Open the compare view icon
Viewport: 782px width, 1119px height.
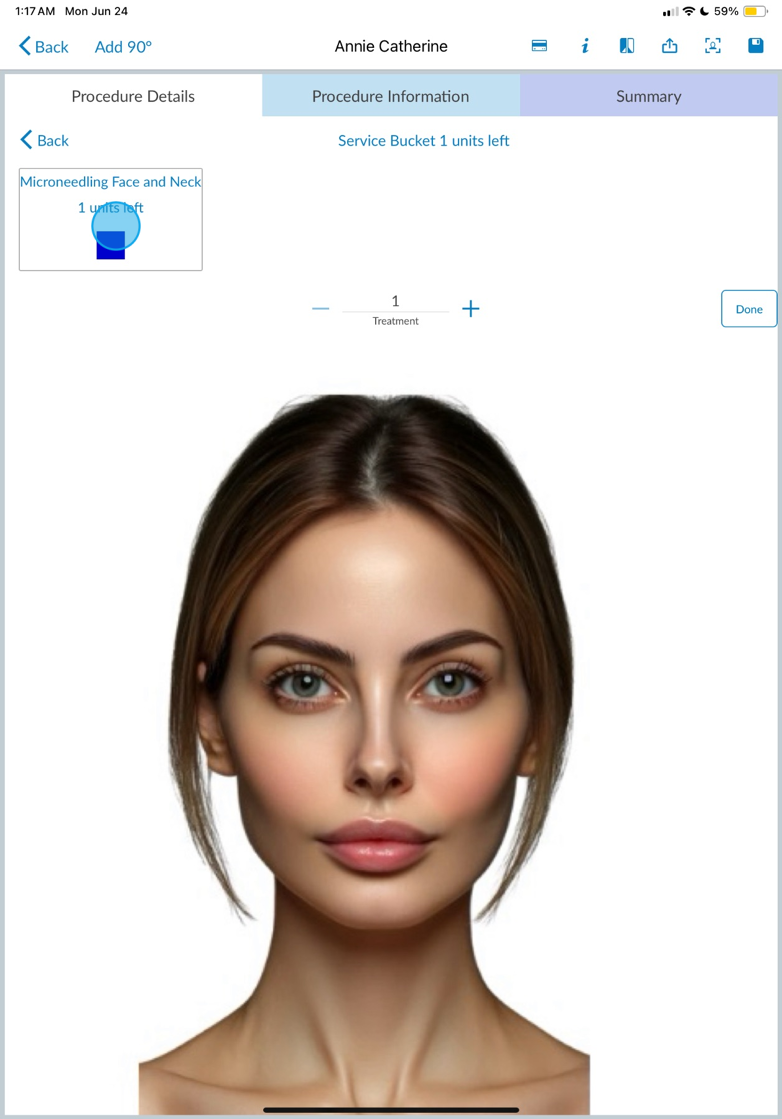point(627,46)
